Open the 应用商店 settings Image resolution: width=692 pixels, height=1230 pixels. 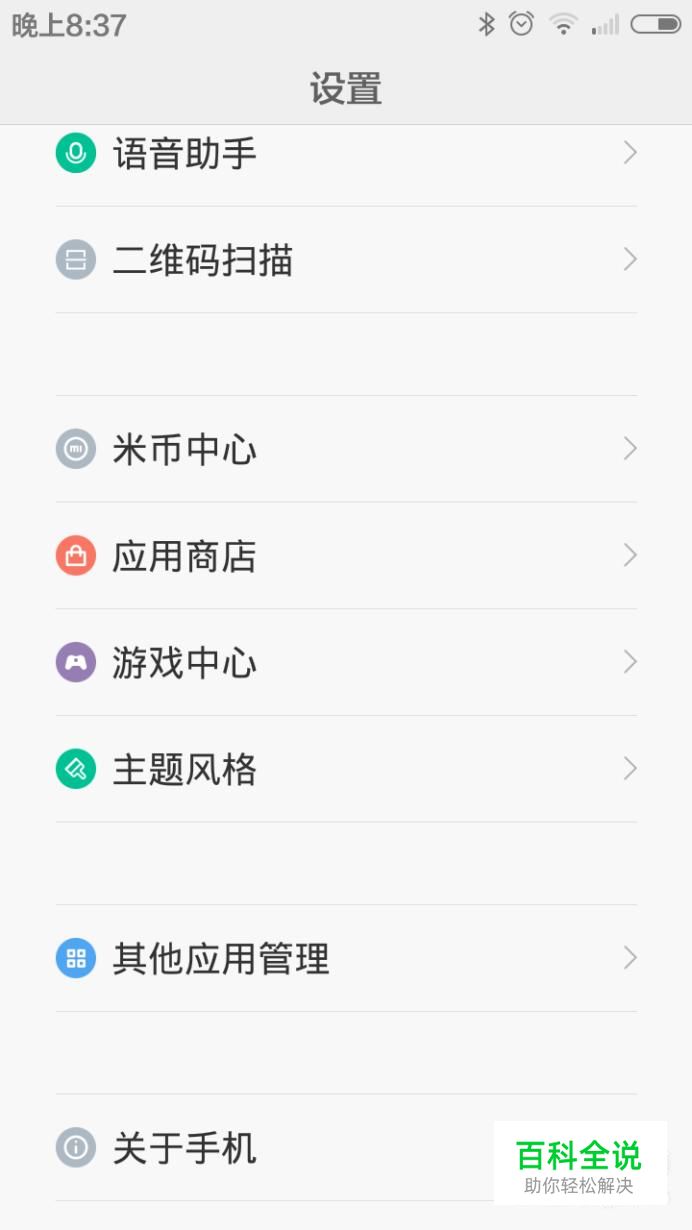coord(346,556)
